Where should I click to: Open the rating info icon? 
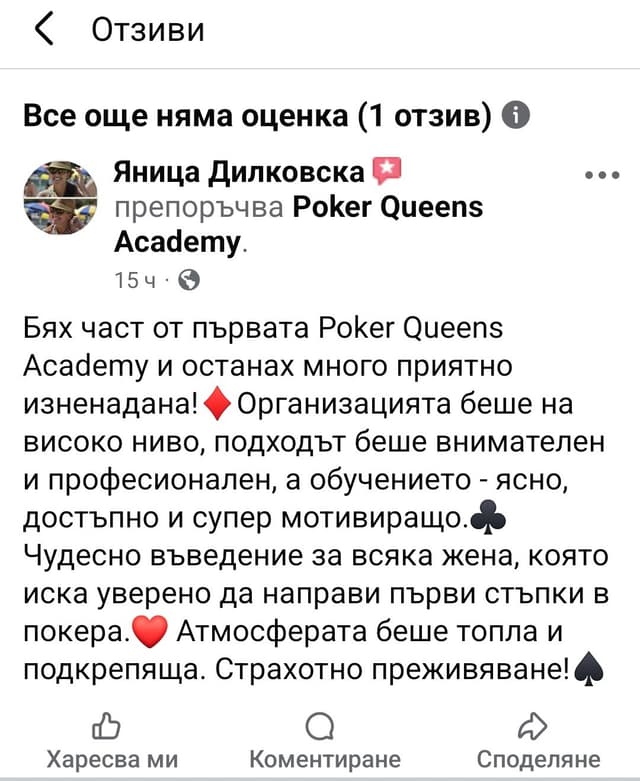pyautogui.click(x=514, y=118)
